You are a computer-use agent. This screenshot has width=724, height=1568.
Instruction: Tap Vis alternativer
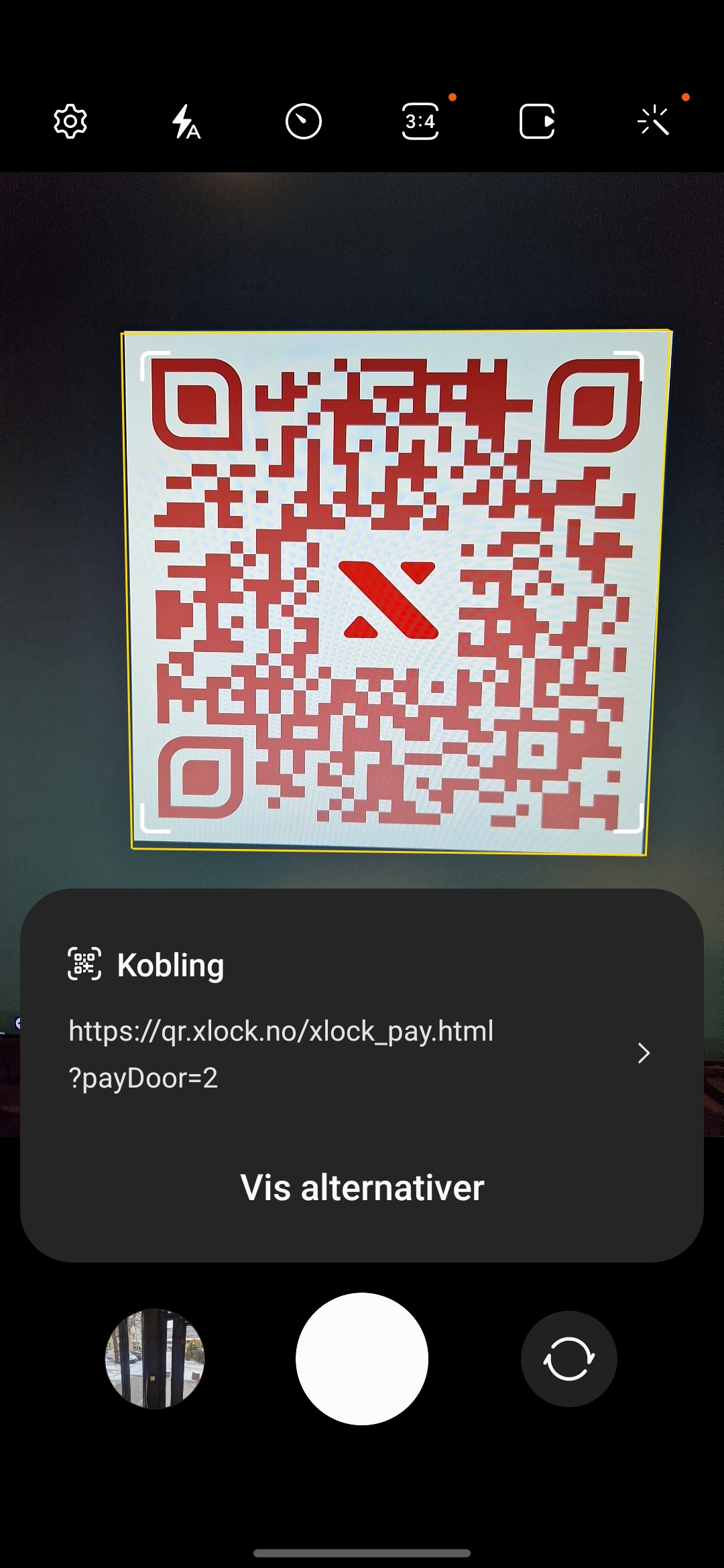tap(362, 1188)
